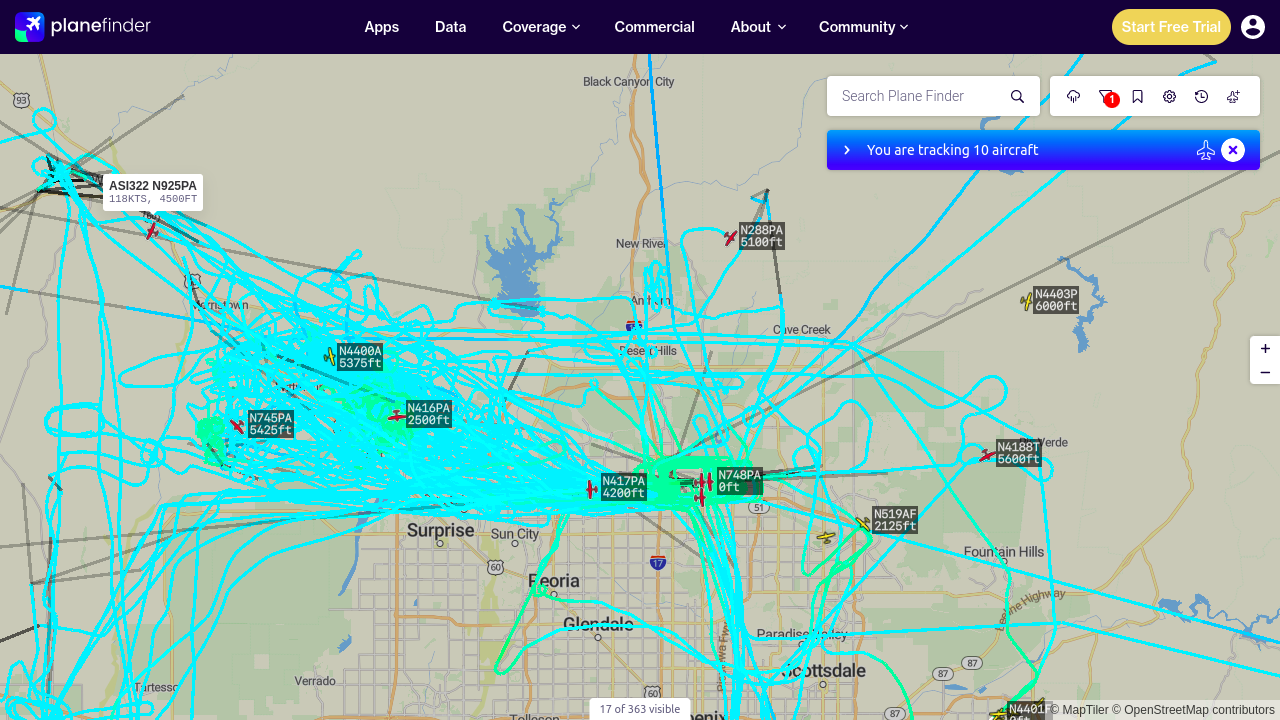Open the user account profile icon
This screenshot has width=1280, height=720.
click(x=1253, y=27)
